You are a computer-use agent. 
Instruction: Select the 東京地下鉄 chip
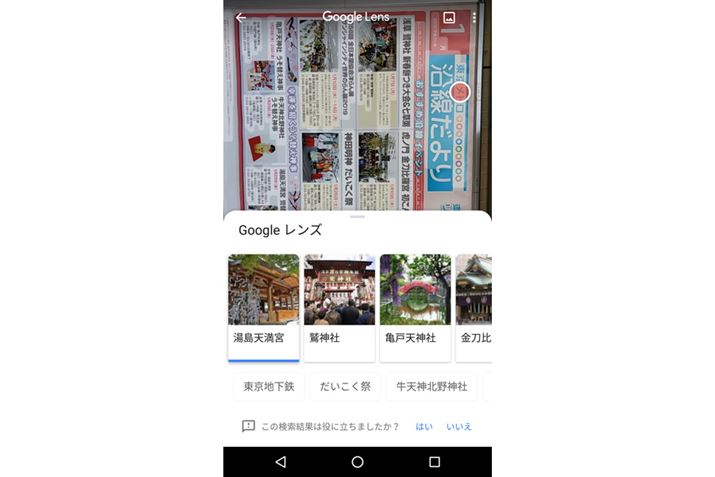[x=269, y=386]
